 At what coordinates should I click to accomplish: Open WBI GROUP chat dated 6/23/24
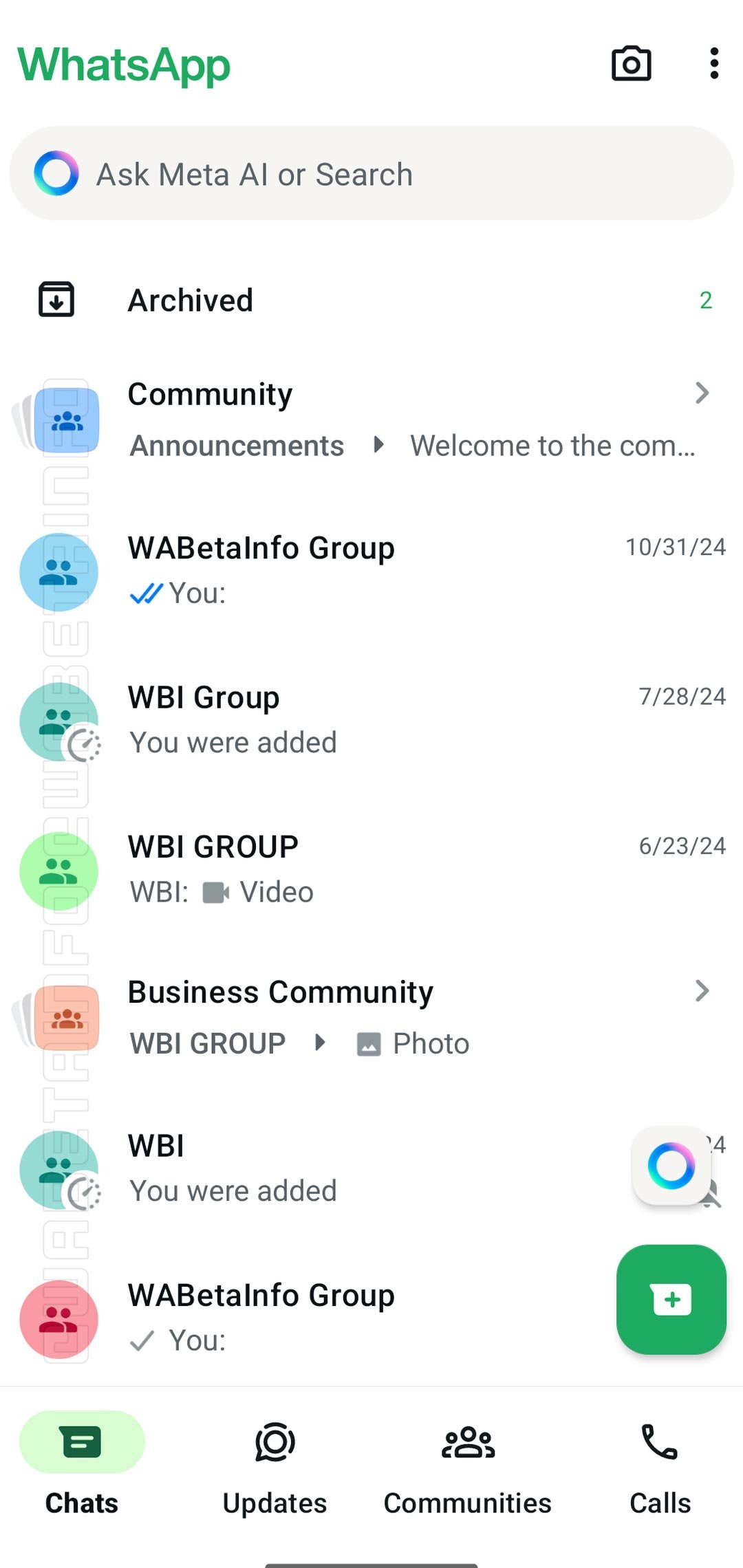(x=371, y=869)
